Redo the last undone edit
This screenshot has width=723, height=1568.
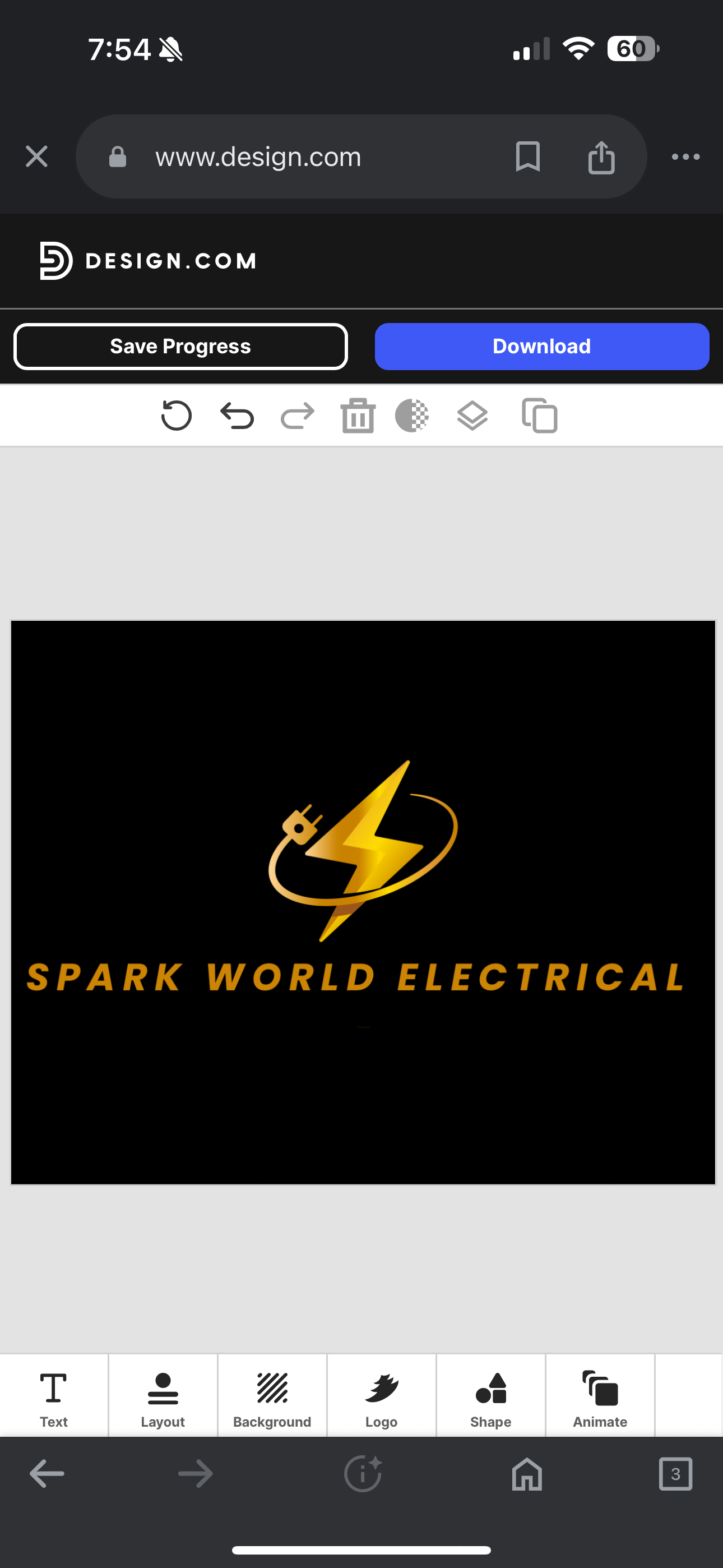coord(298,416)
